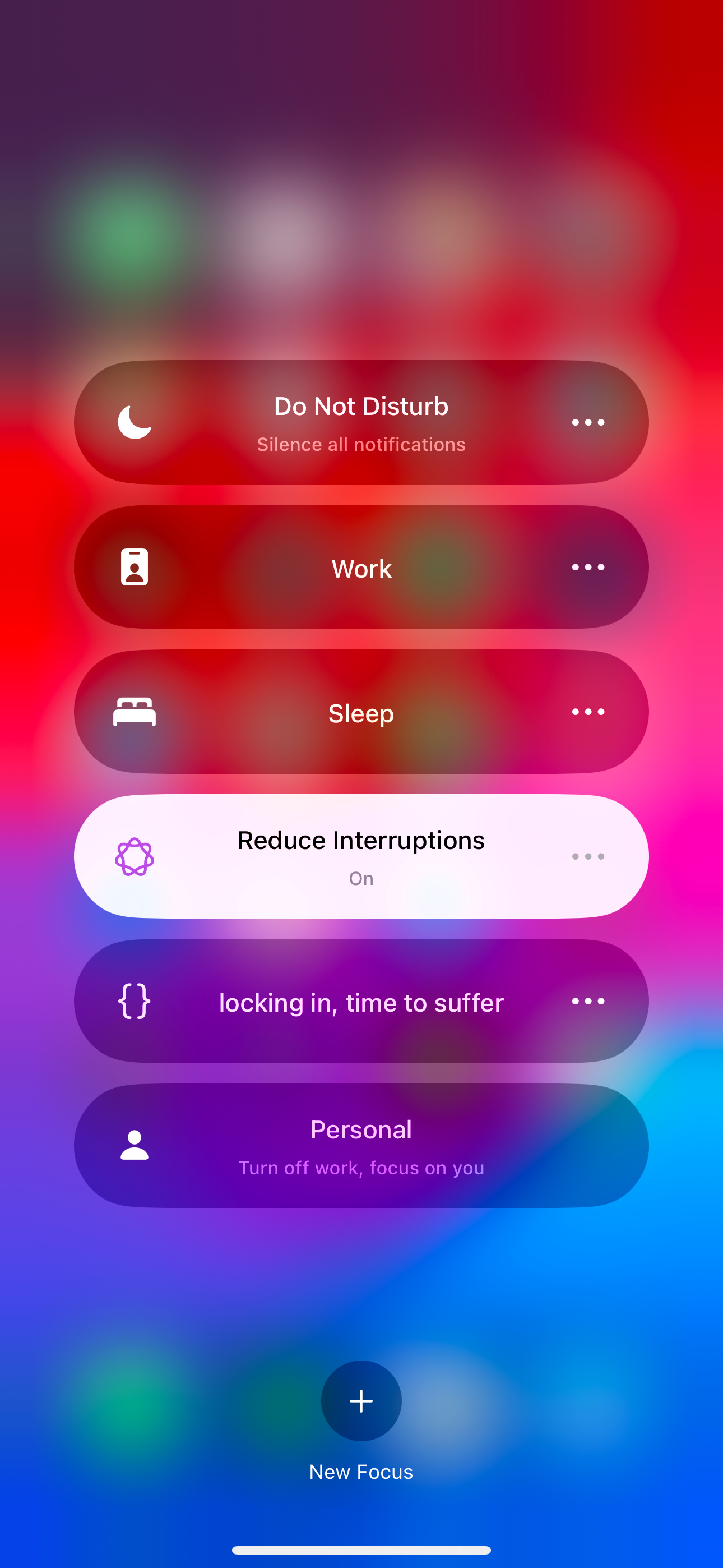Open options for locking in focus

[588, 1000]
